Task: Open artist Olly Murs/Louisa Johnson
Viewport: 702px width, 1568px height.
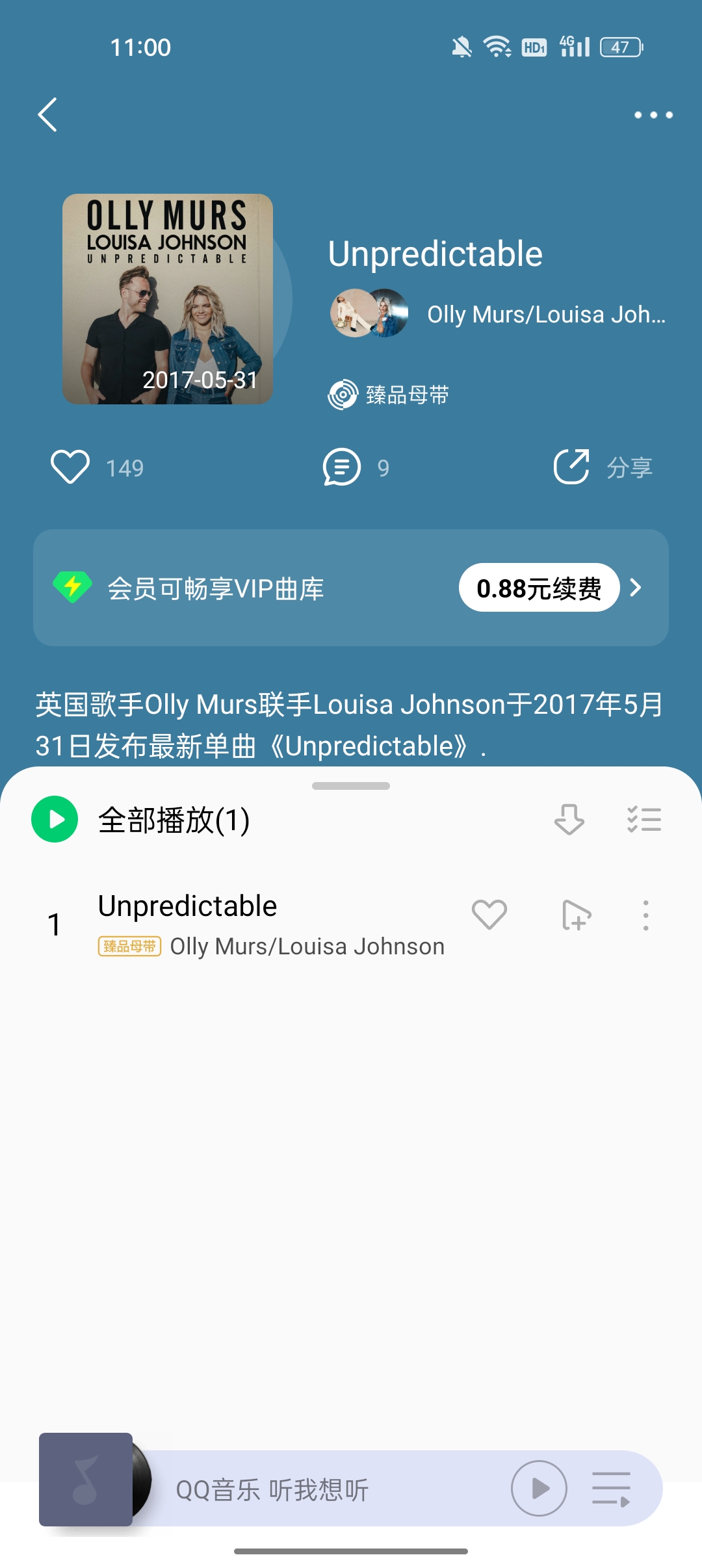Action: pyautogui.click(x=498, y=314)
